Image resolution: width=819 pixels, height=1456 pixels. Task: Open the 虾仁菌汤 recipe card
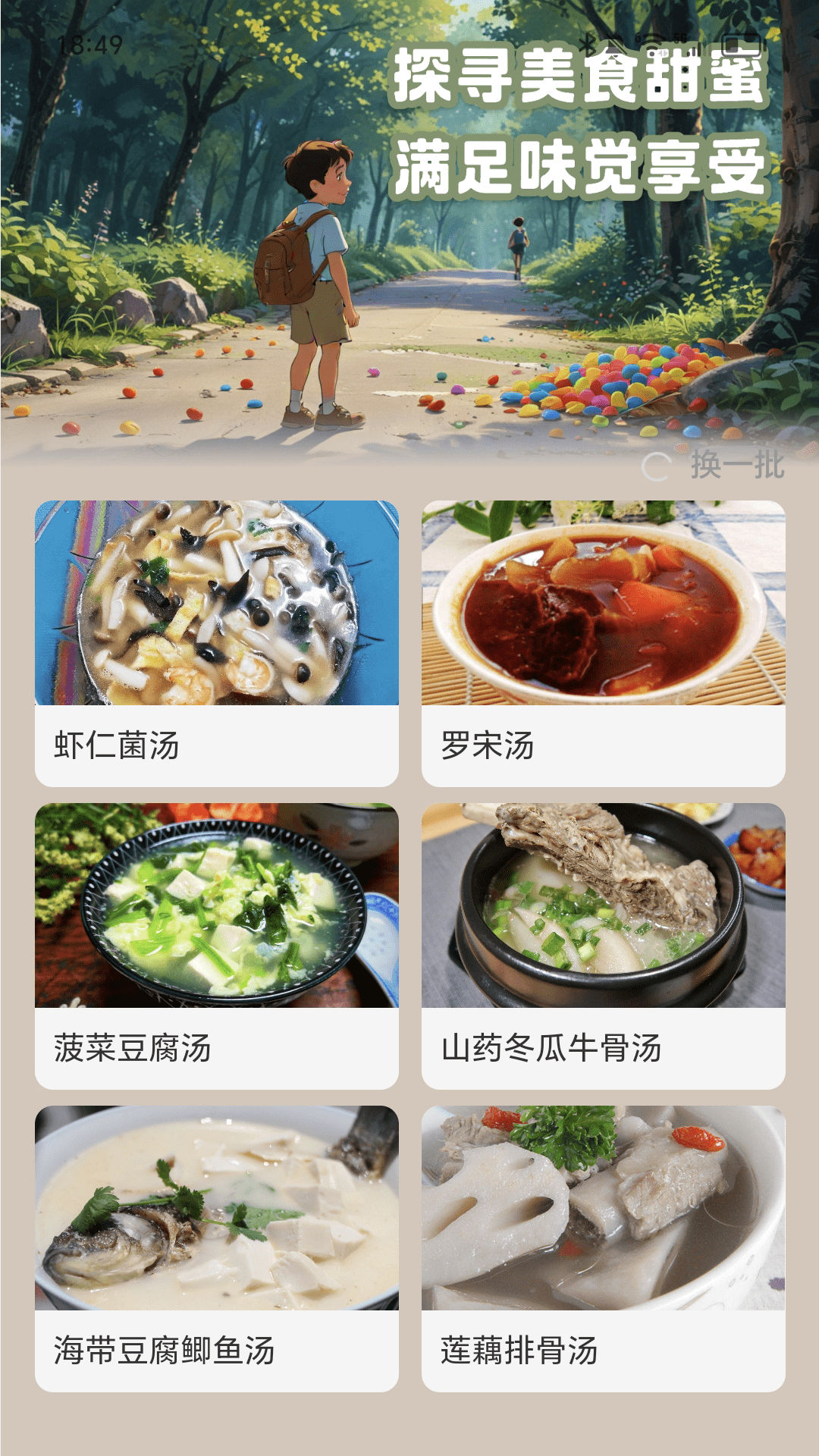coord(217,643)
